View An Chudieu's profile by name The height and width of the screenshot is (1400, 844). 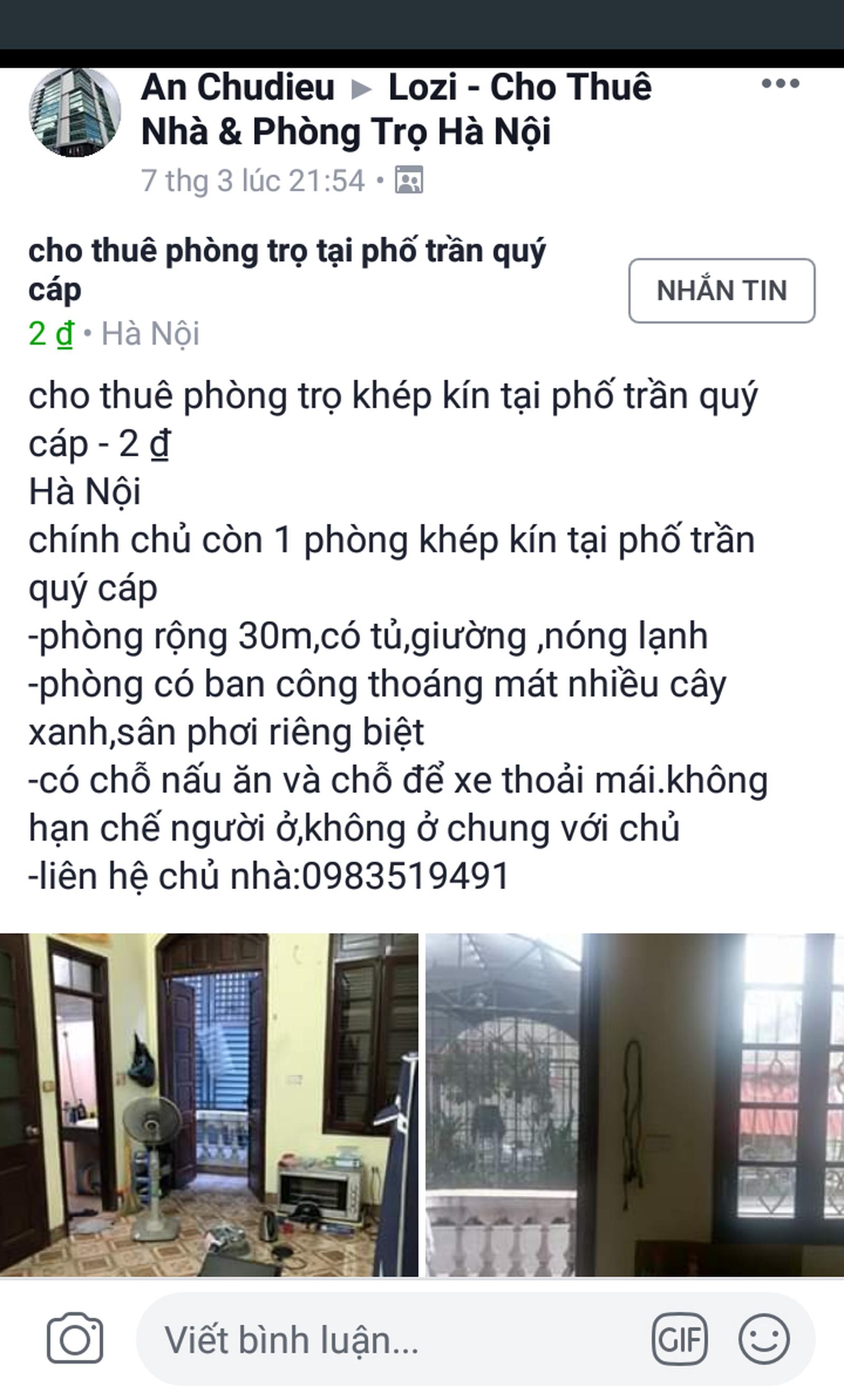click(238, 88)
